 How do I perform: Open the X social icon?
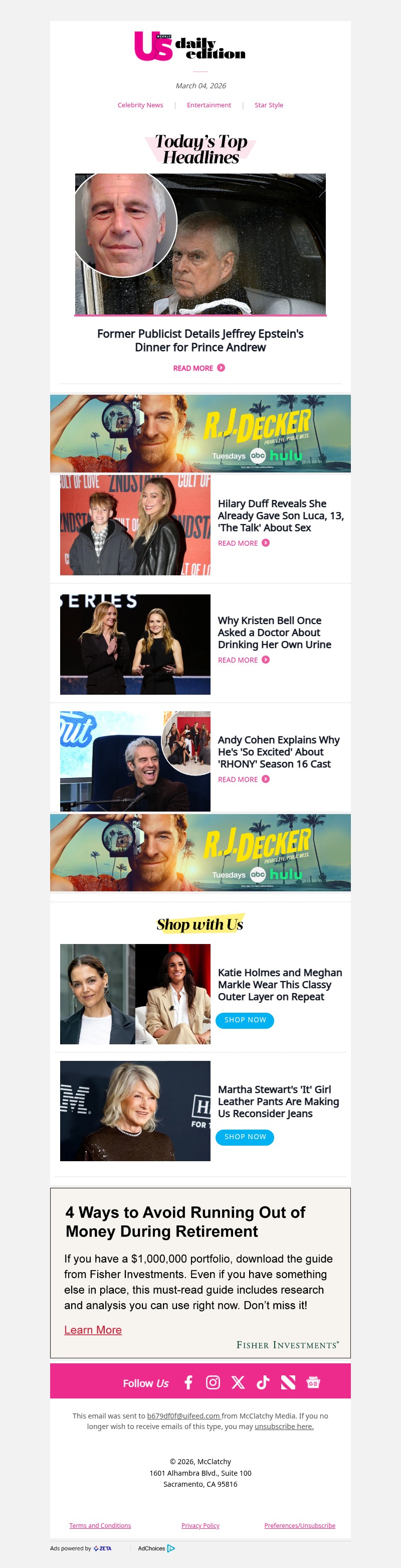point(238,1382)
